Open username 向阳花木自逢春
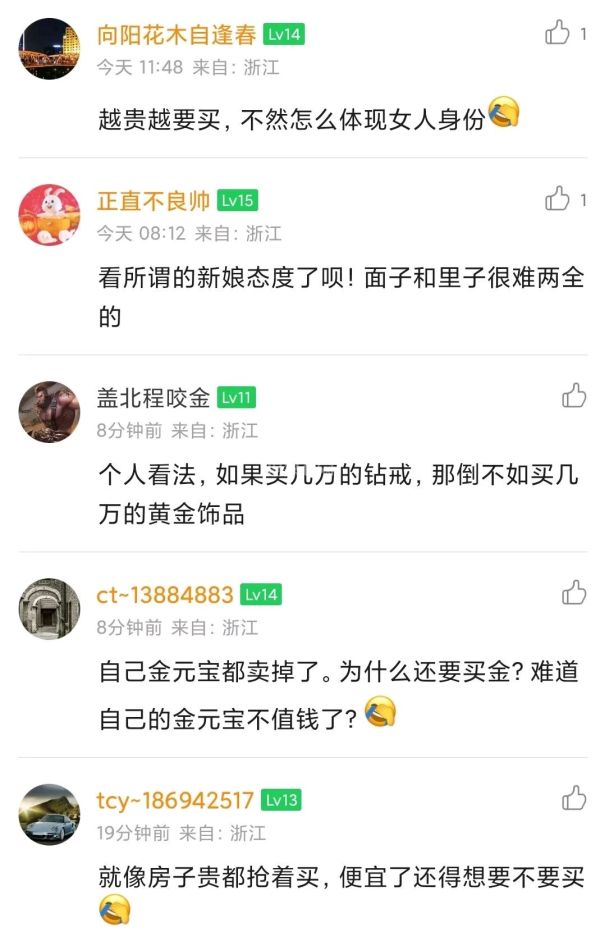 click(x=176, y=35)
